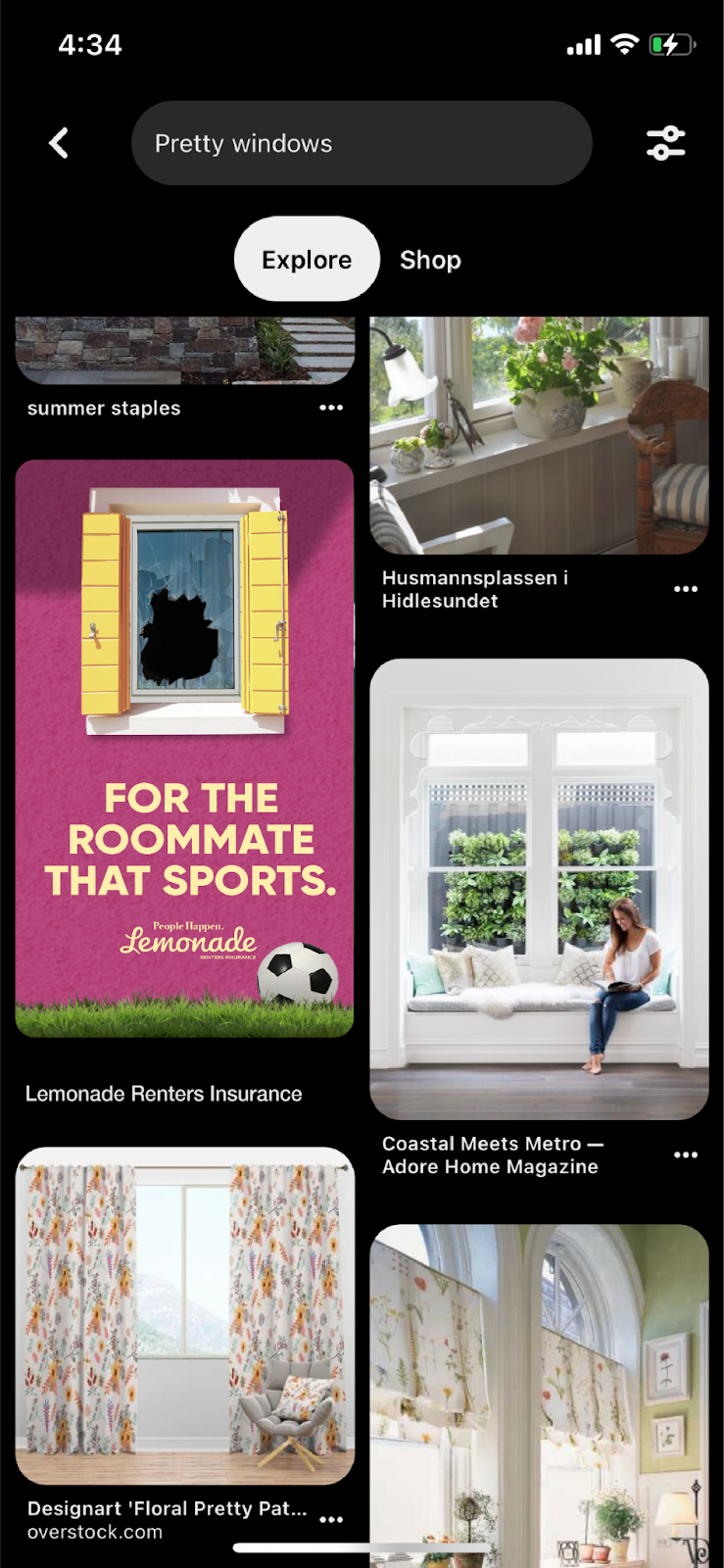
Task: Open options for Coastal Meets Metro pin
Action: [x=686, y=1155]
